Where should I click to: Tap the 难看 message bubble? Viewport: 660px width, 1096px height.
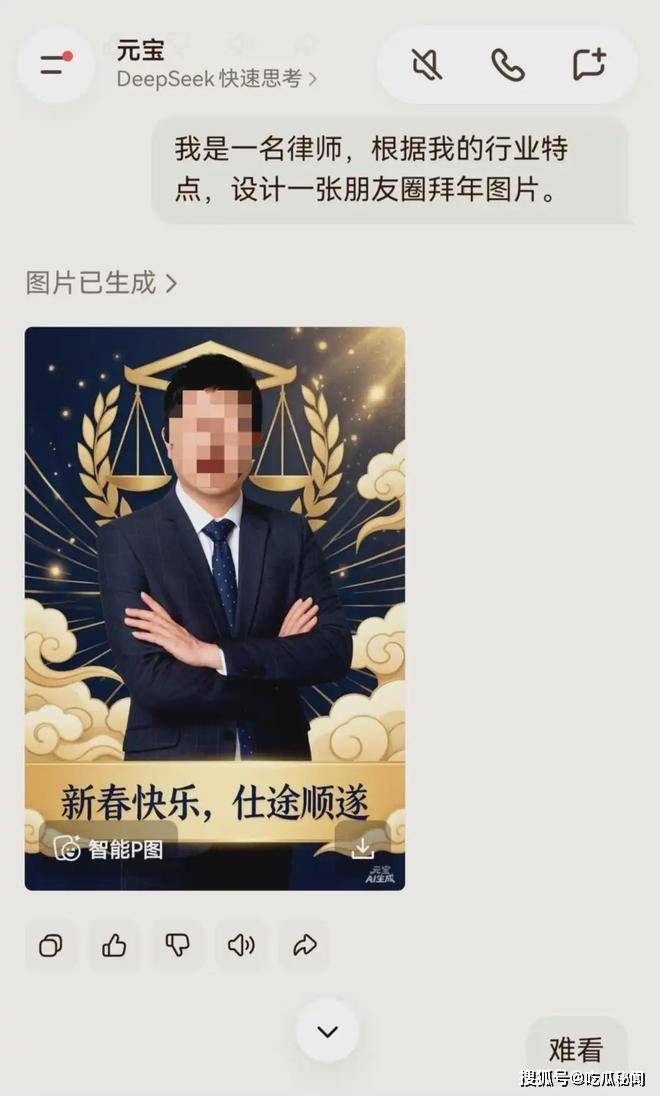click(576, 1050)
